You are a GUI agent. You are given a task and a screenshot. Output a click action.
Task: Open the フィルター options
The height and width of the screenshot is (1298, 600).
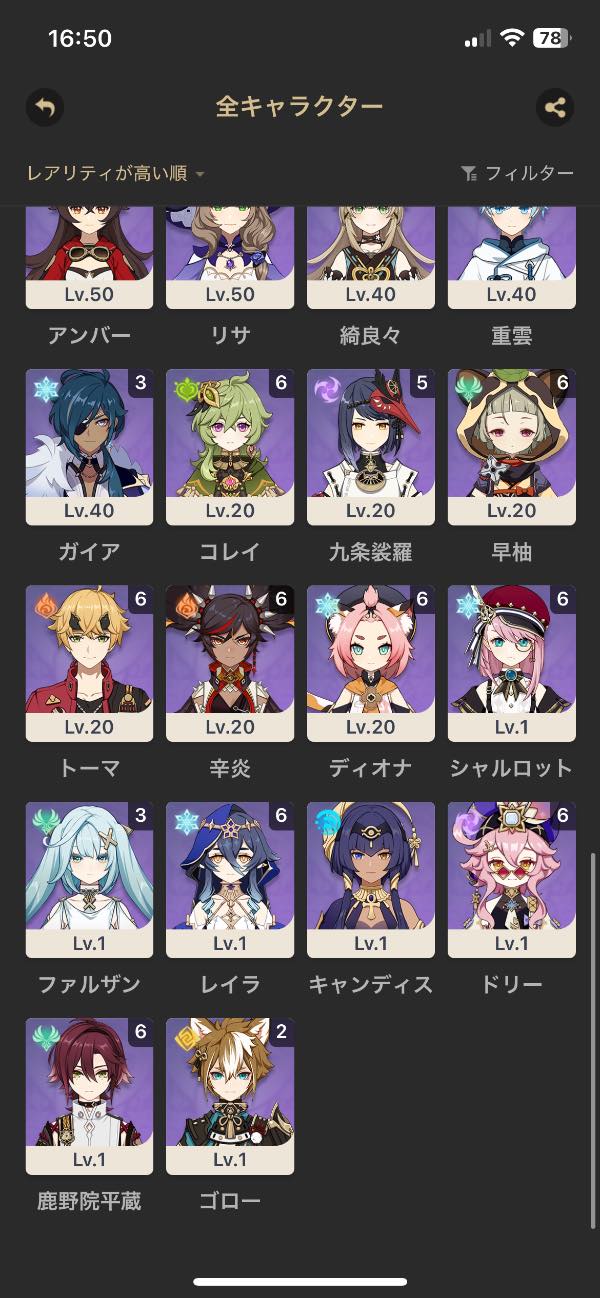click(x=517, y=174)
